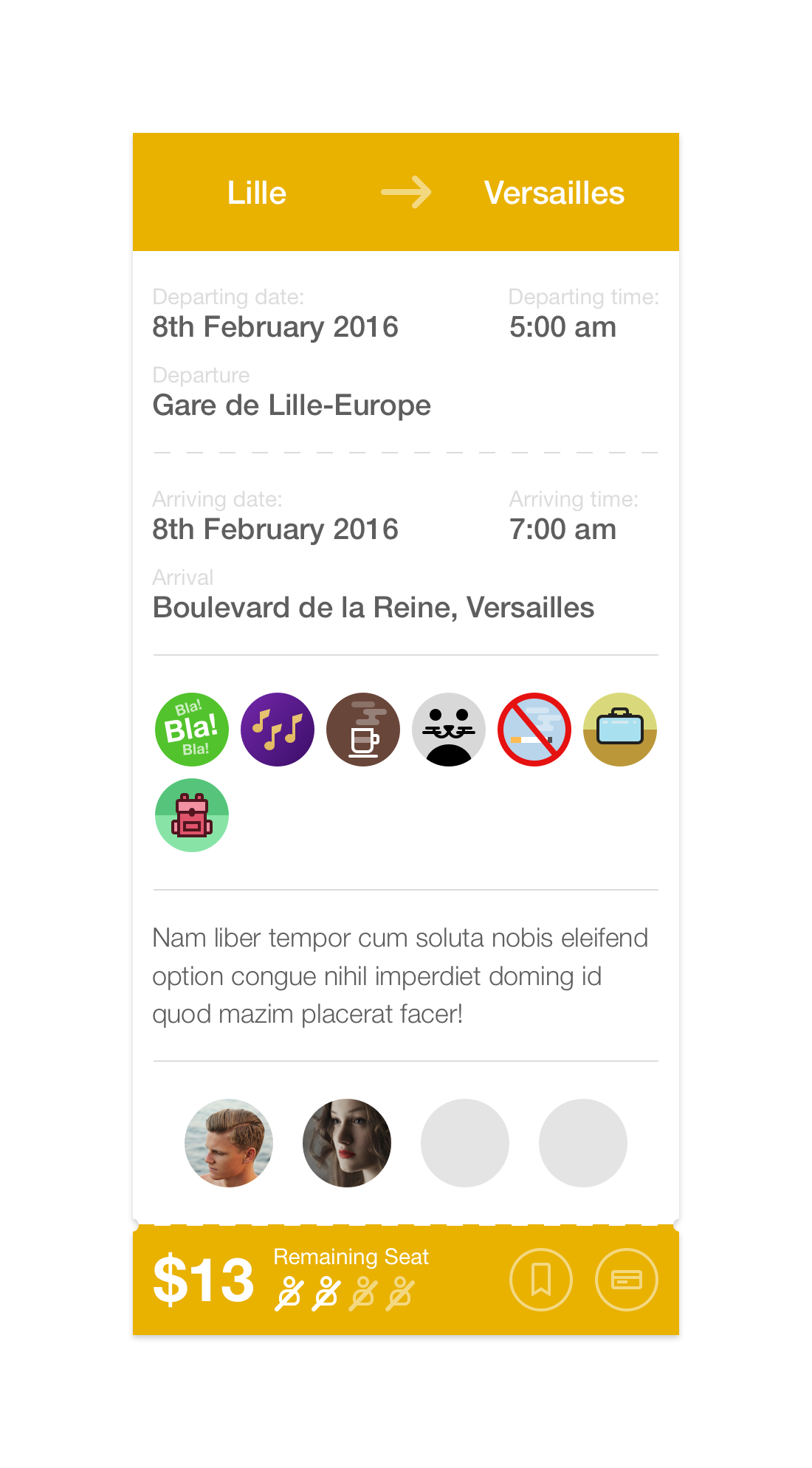Screen dimensions: 812x1468
Task: Open the male passenger's profile photo
Action: (229, 1143)
